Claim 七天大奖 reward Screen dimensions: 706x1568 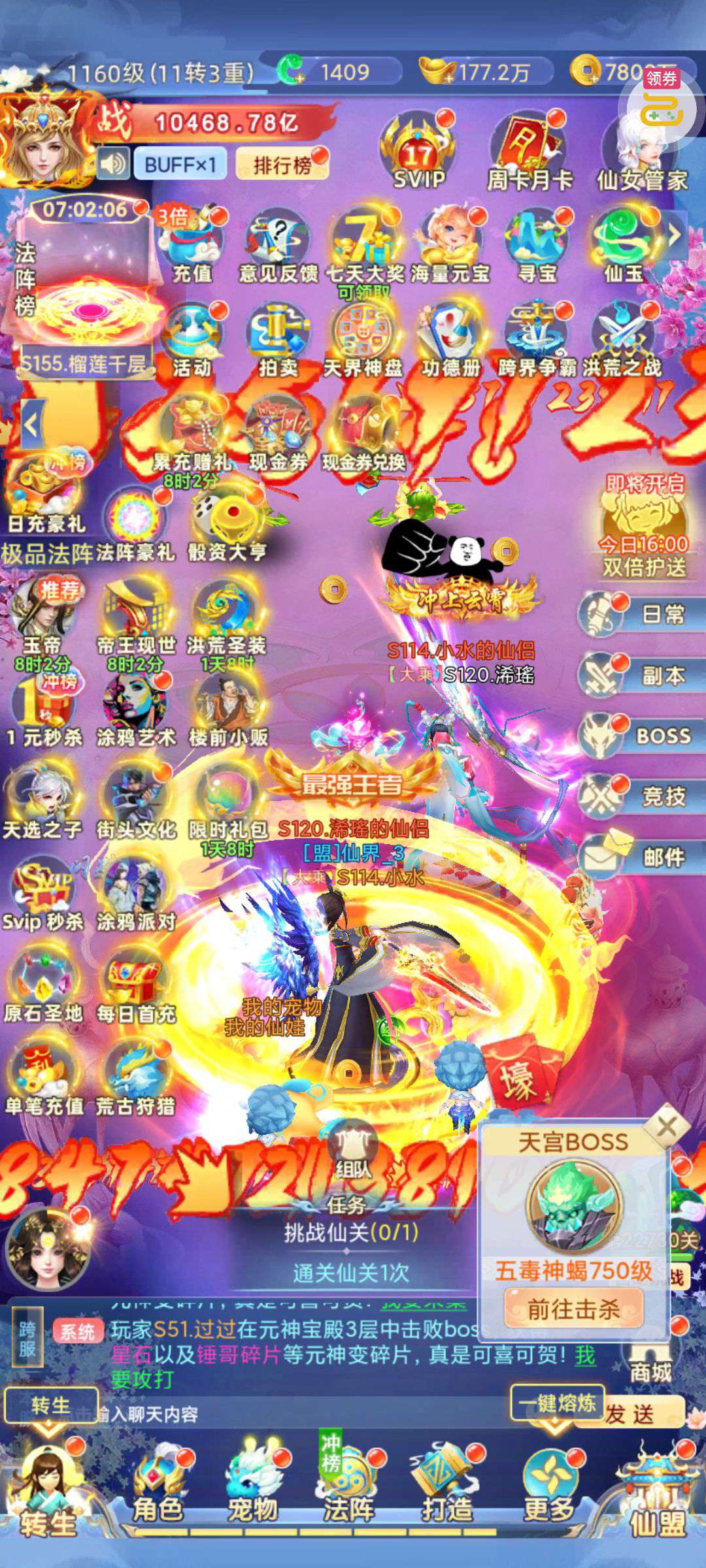tap(363, 248)
